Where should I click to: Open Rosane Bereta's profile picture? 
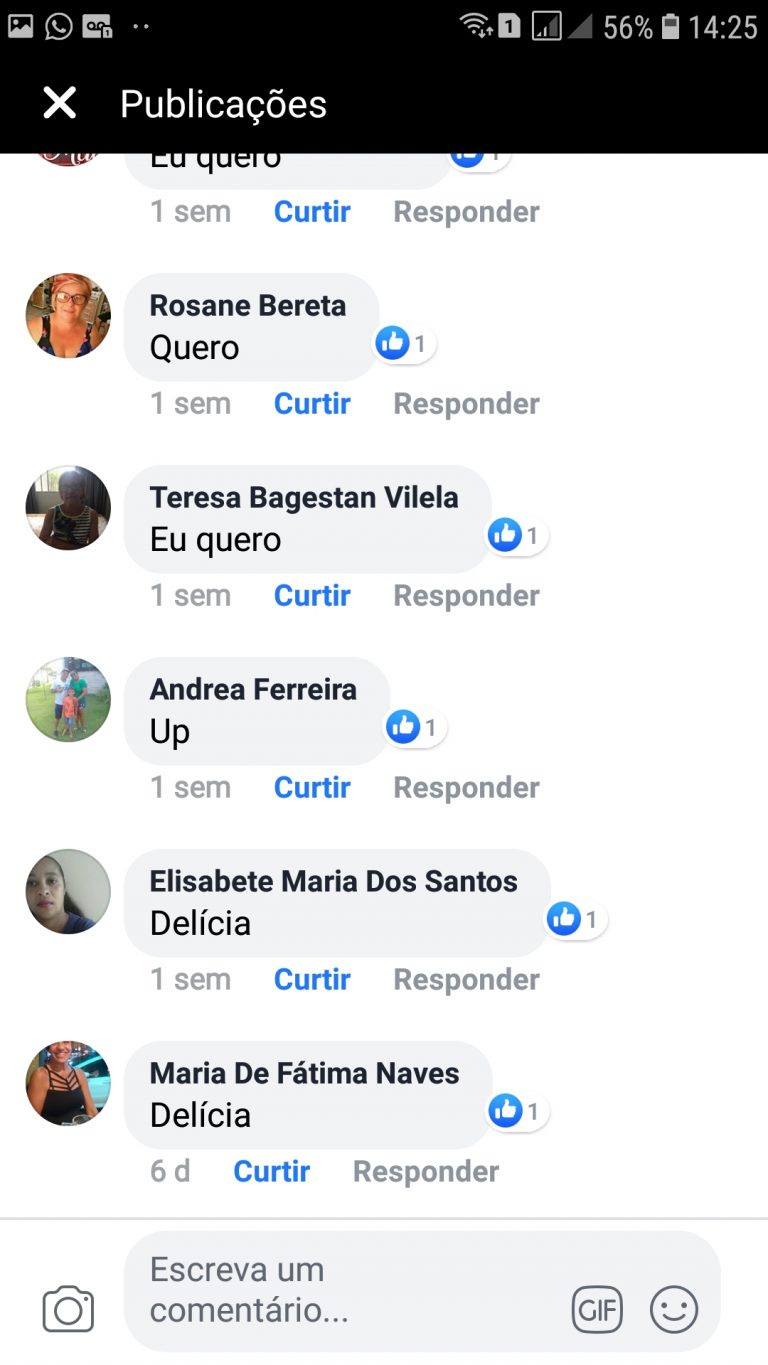coord(68,316)
